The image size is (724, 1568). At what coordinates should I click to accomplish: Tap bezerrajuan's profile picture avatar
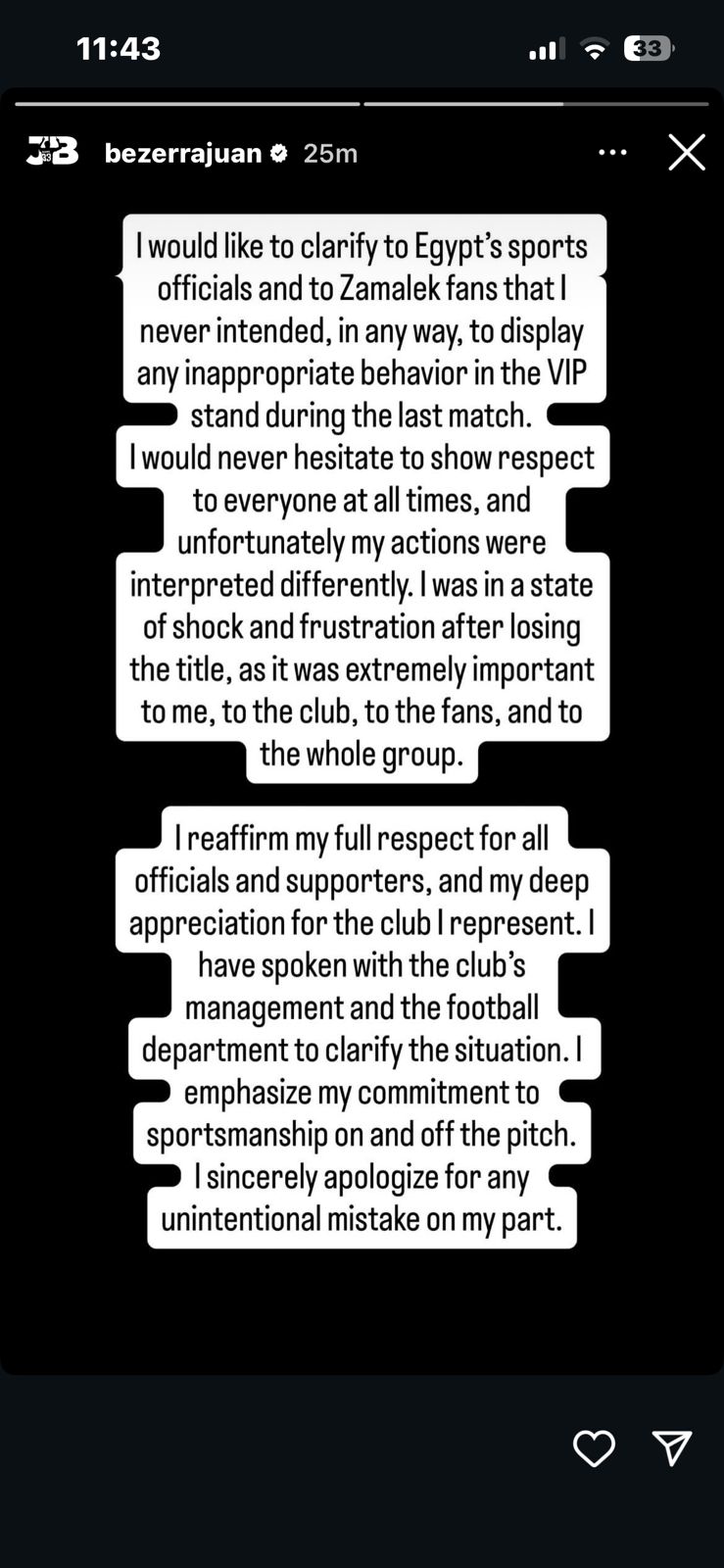click(53, 151)
